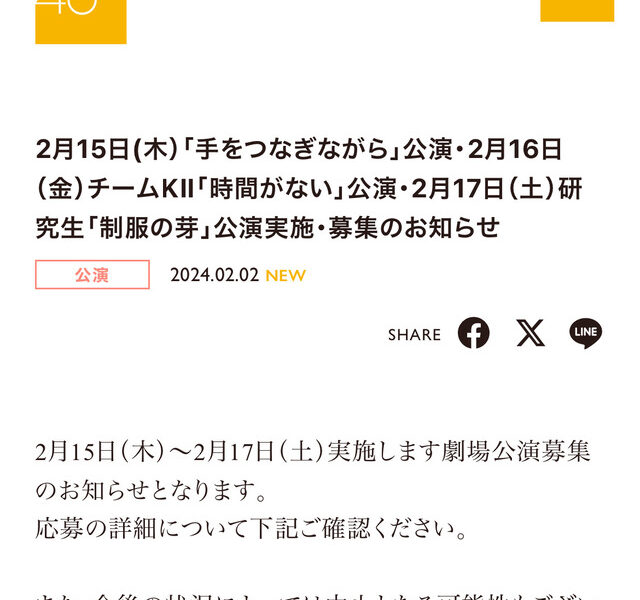This screenshot has height=600, width=640.
Task: Share this article via LINE
Action: click(x=586, y=333)
